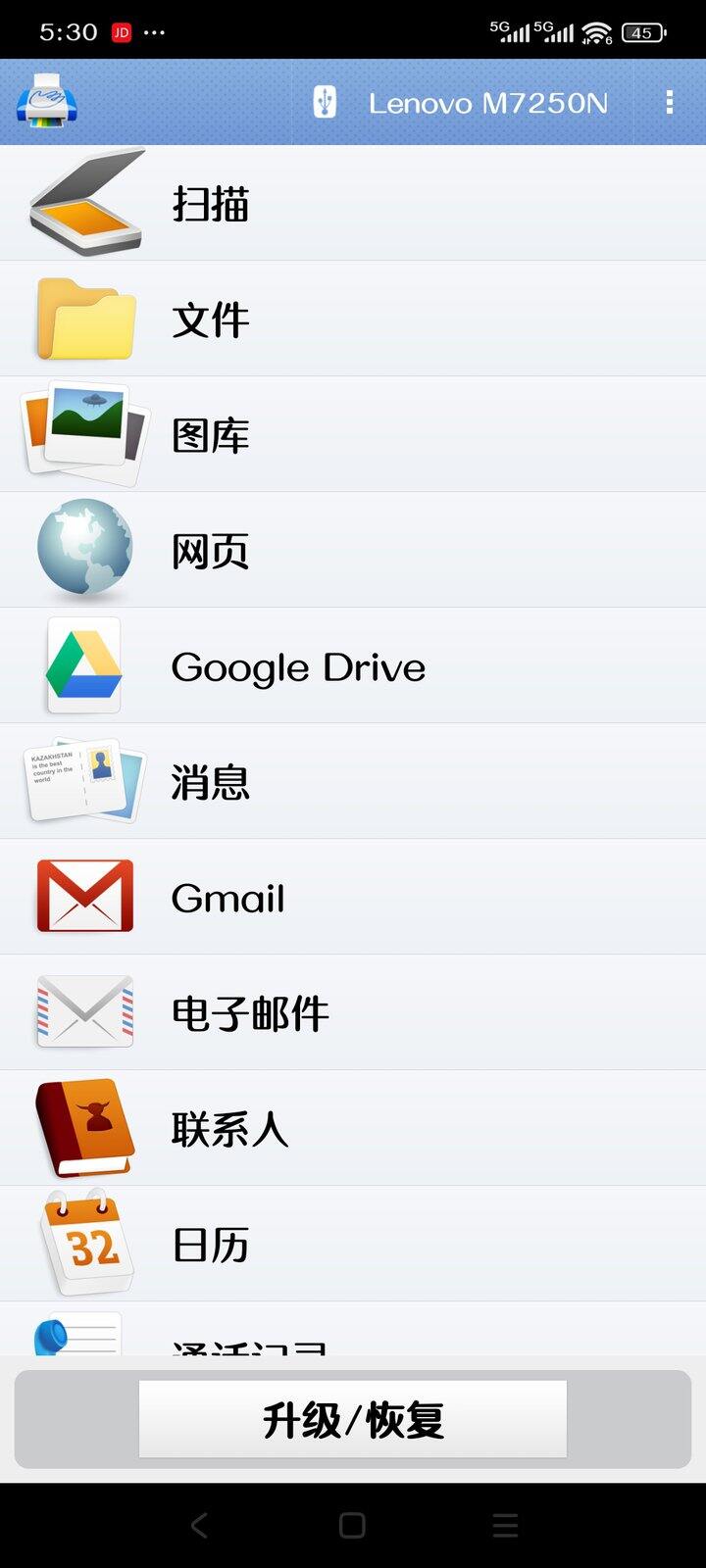Open the overflow menu
This screenshot has height=1568, width=706.
pyautogui.click(x=669, y=103)
